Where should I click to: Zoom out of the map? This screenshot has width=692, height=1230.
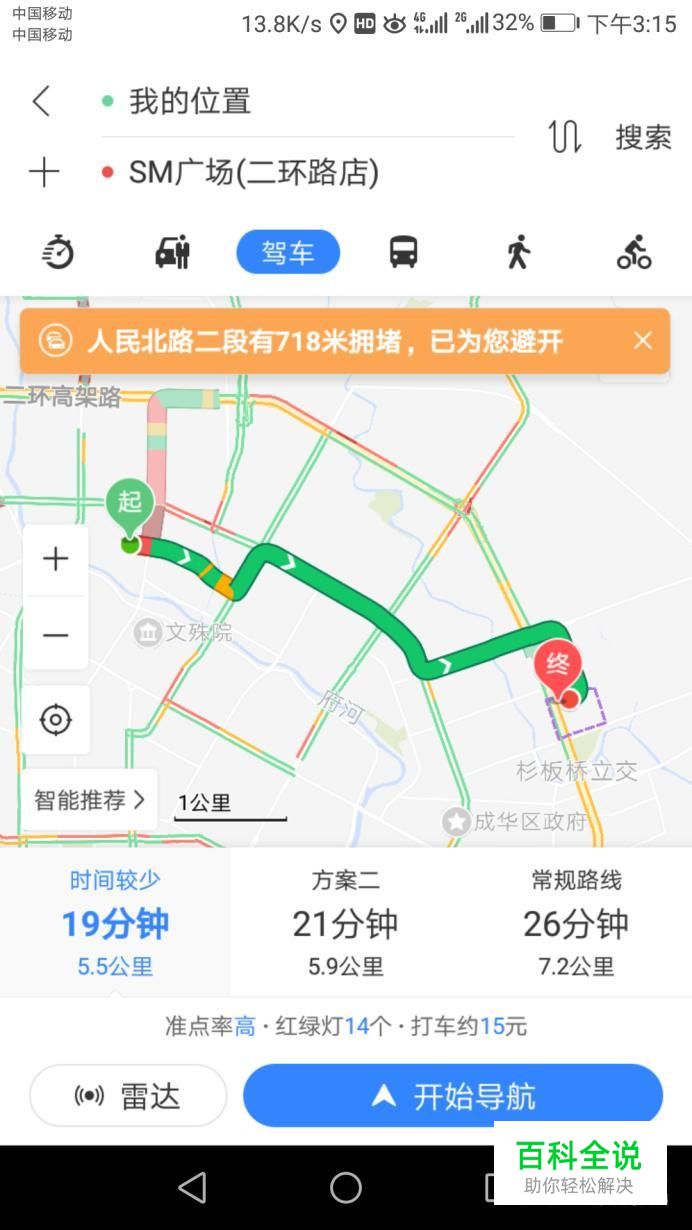(55, 635)
